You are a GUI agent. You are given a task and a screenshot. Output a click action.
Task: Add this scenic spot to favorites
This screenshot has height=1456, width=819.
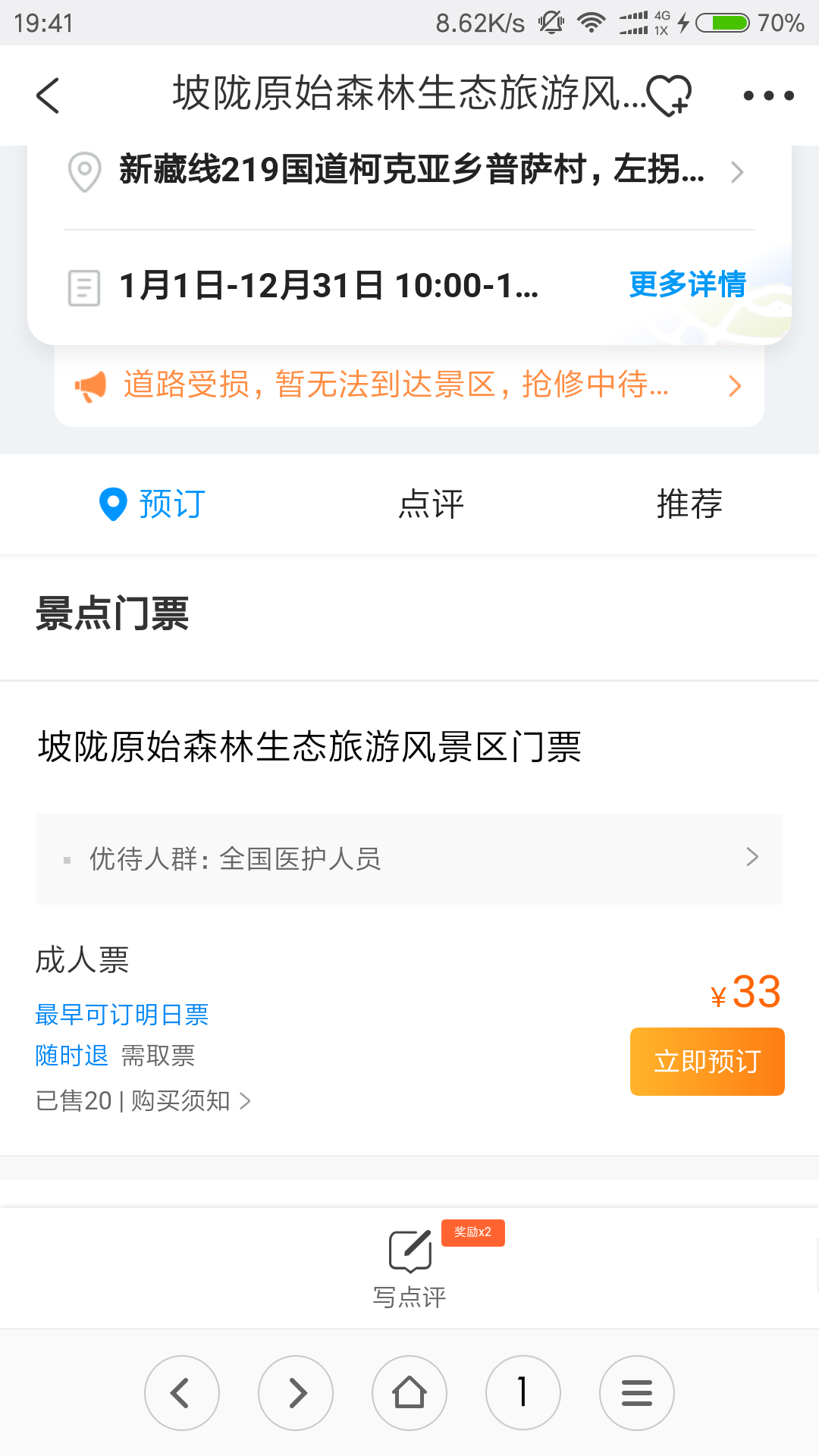click(x=668, y=96)
